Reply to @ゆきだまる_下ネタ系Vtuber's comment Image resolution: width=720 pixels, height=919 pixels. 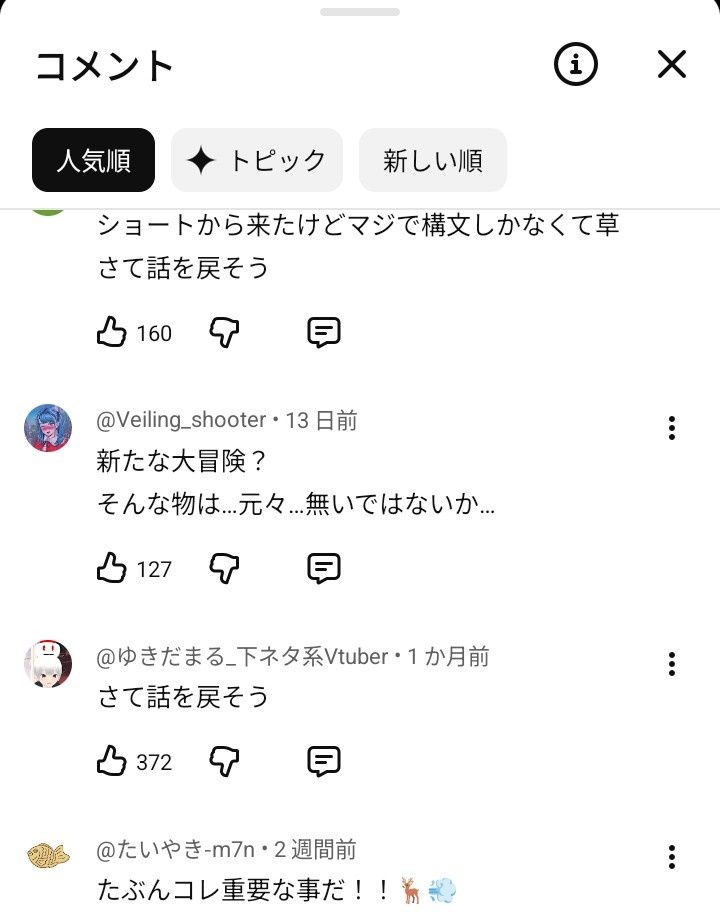pos(323,762)
